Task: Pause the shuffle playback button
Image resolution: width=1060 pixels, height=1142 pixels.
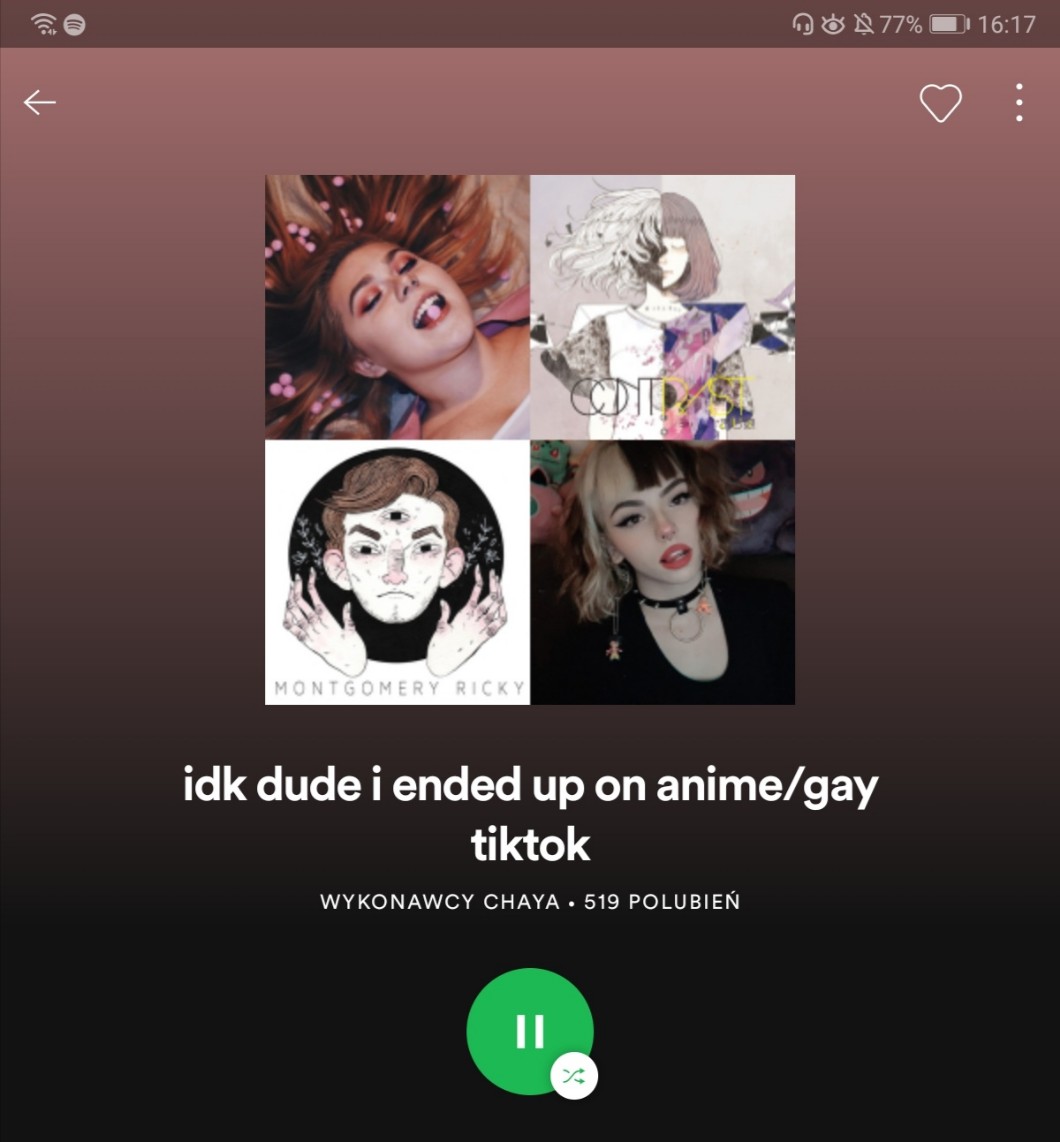Action: click(x=530, y=1031)
